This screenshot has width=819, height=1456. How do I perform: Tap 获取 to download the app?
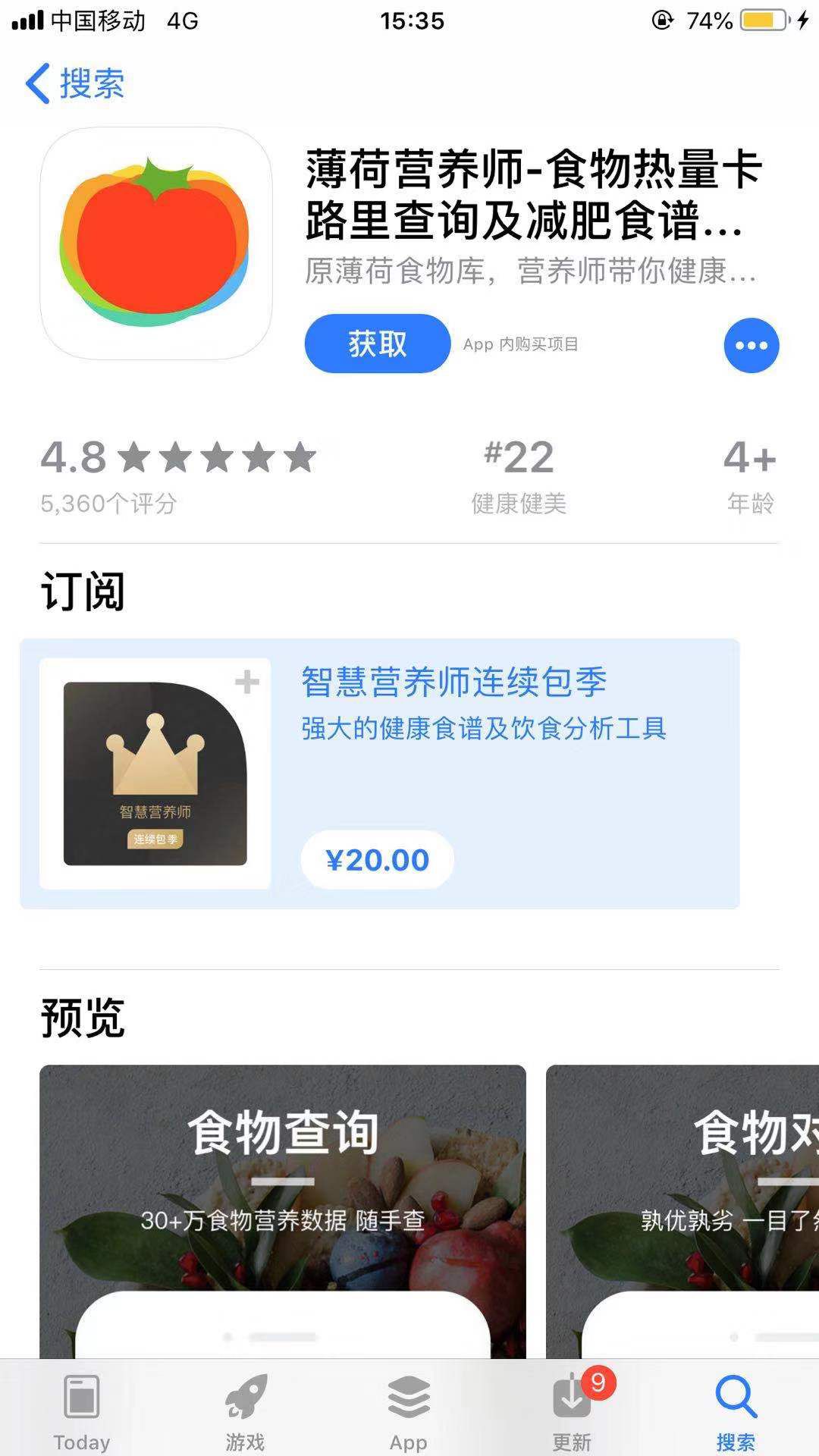tap(377, 344)
